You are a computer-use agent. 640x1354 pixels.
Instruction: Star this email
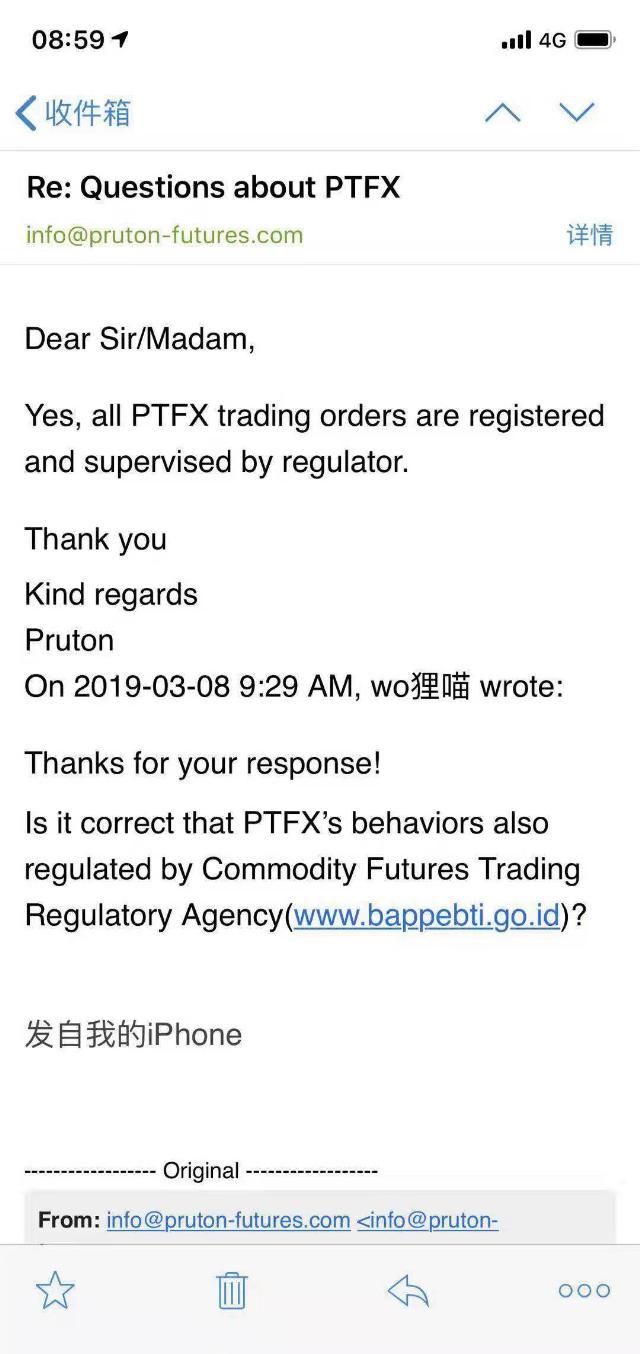55,1291
